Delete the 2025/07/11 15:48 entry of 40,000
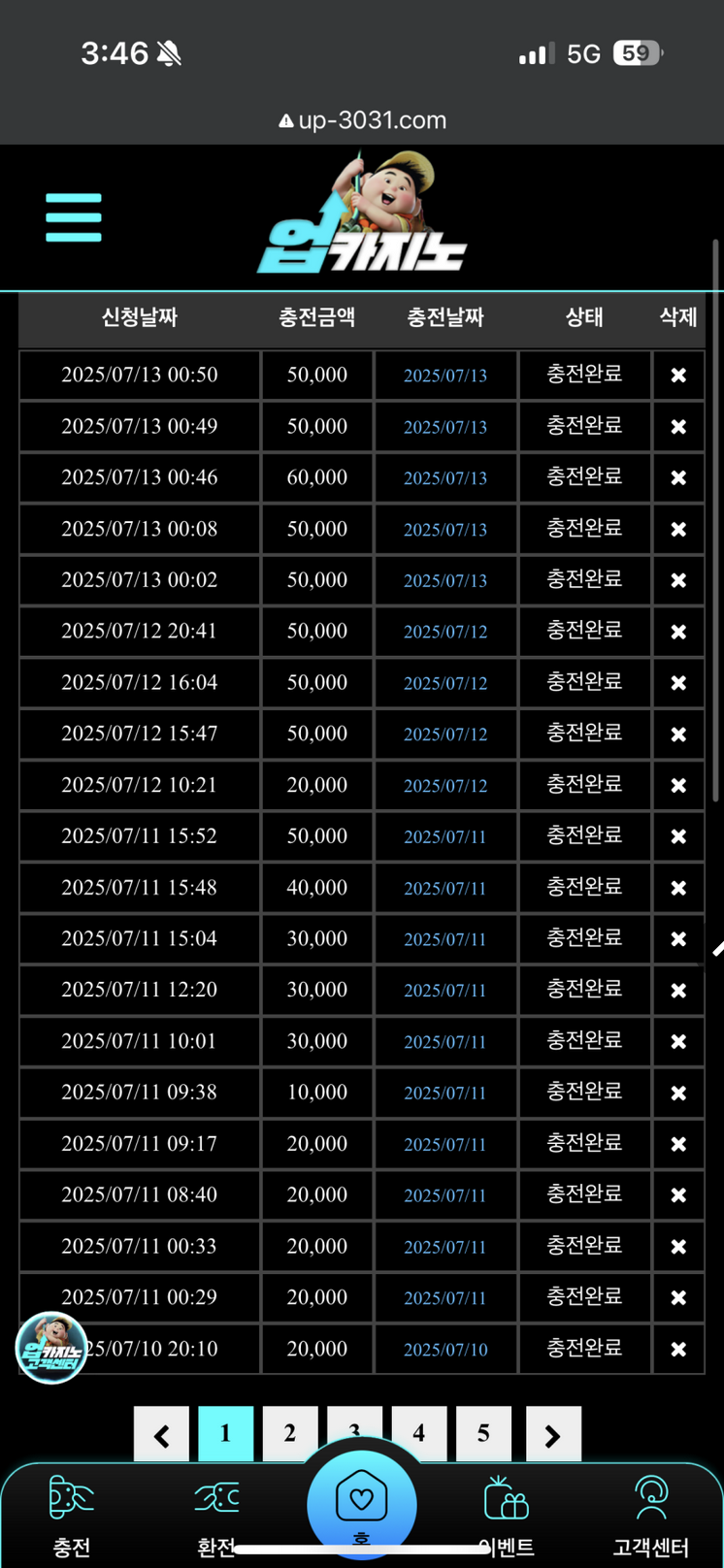 [x=678, y=888]
